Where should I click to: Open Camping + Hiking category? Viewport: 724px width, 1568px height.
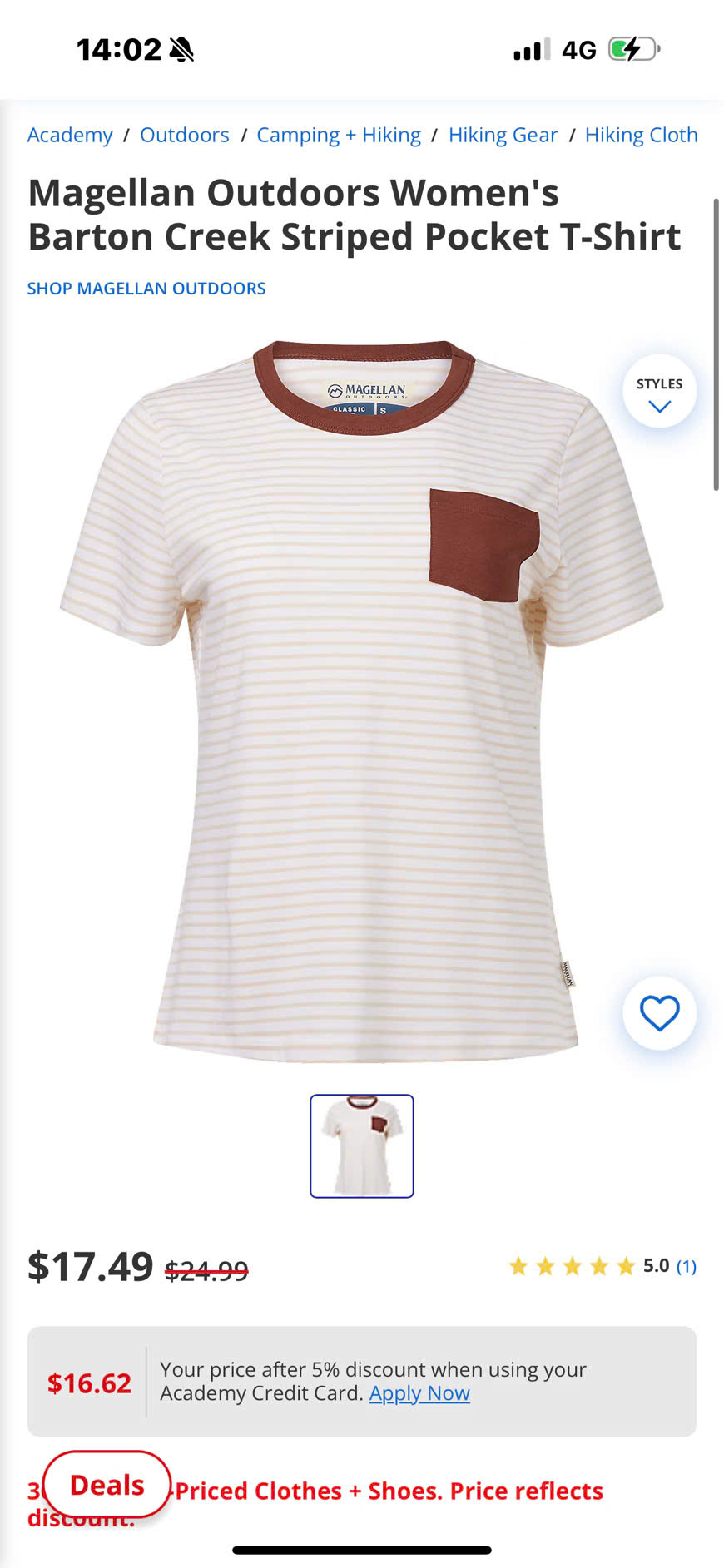click(338, 135)
